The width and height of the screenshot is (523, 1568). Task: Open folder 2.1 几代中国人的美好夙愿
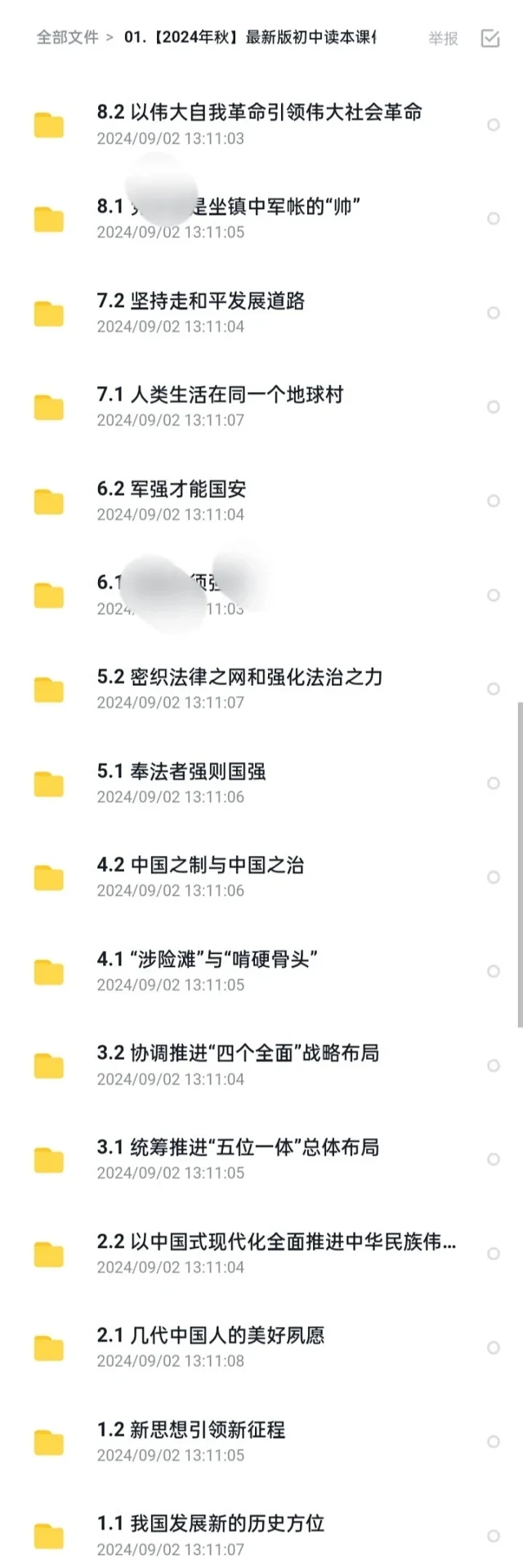(x=210, y=1336)
